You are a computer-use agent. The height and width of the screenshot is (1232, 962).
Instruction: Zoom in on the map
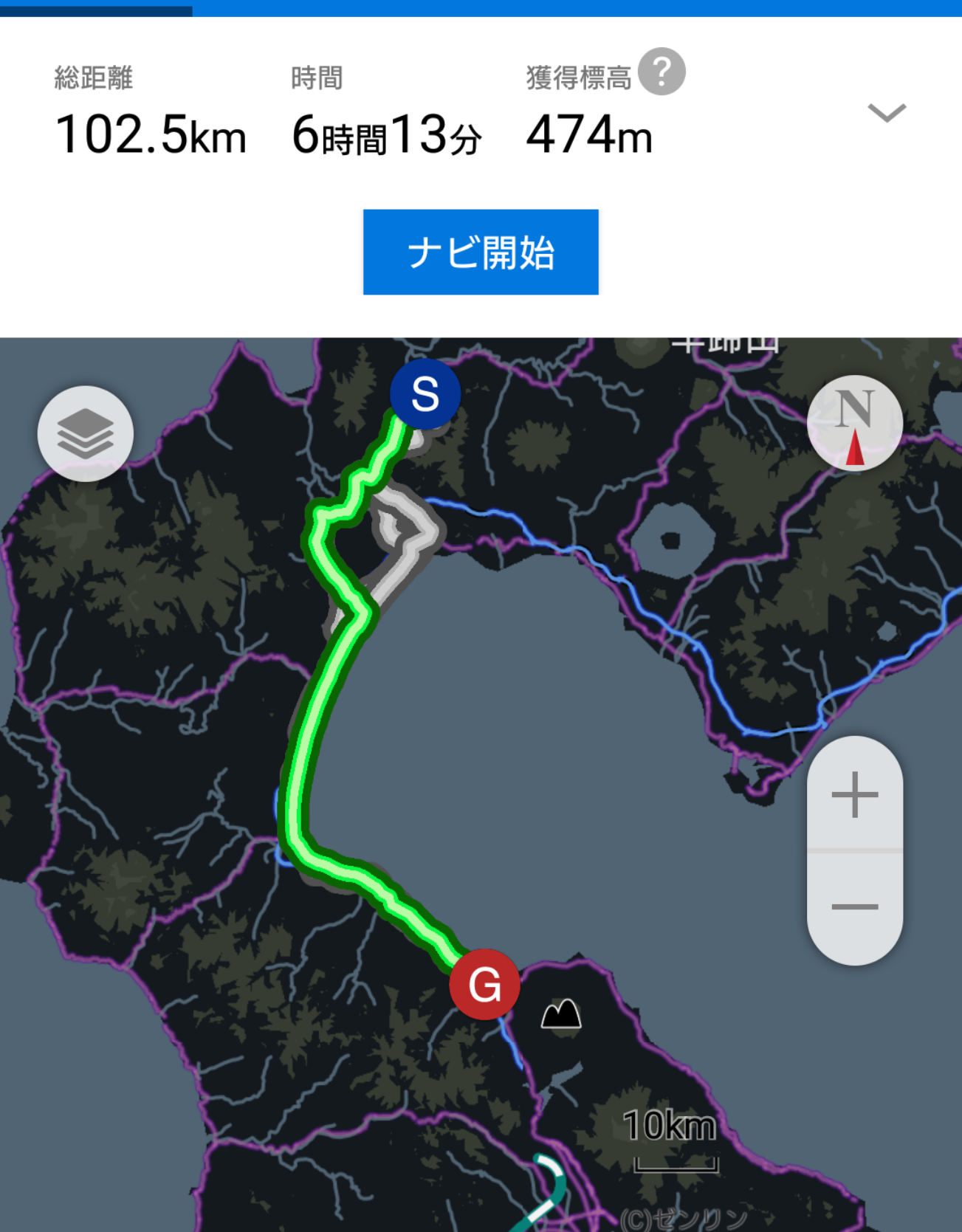tap(854, 794)
